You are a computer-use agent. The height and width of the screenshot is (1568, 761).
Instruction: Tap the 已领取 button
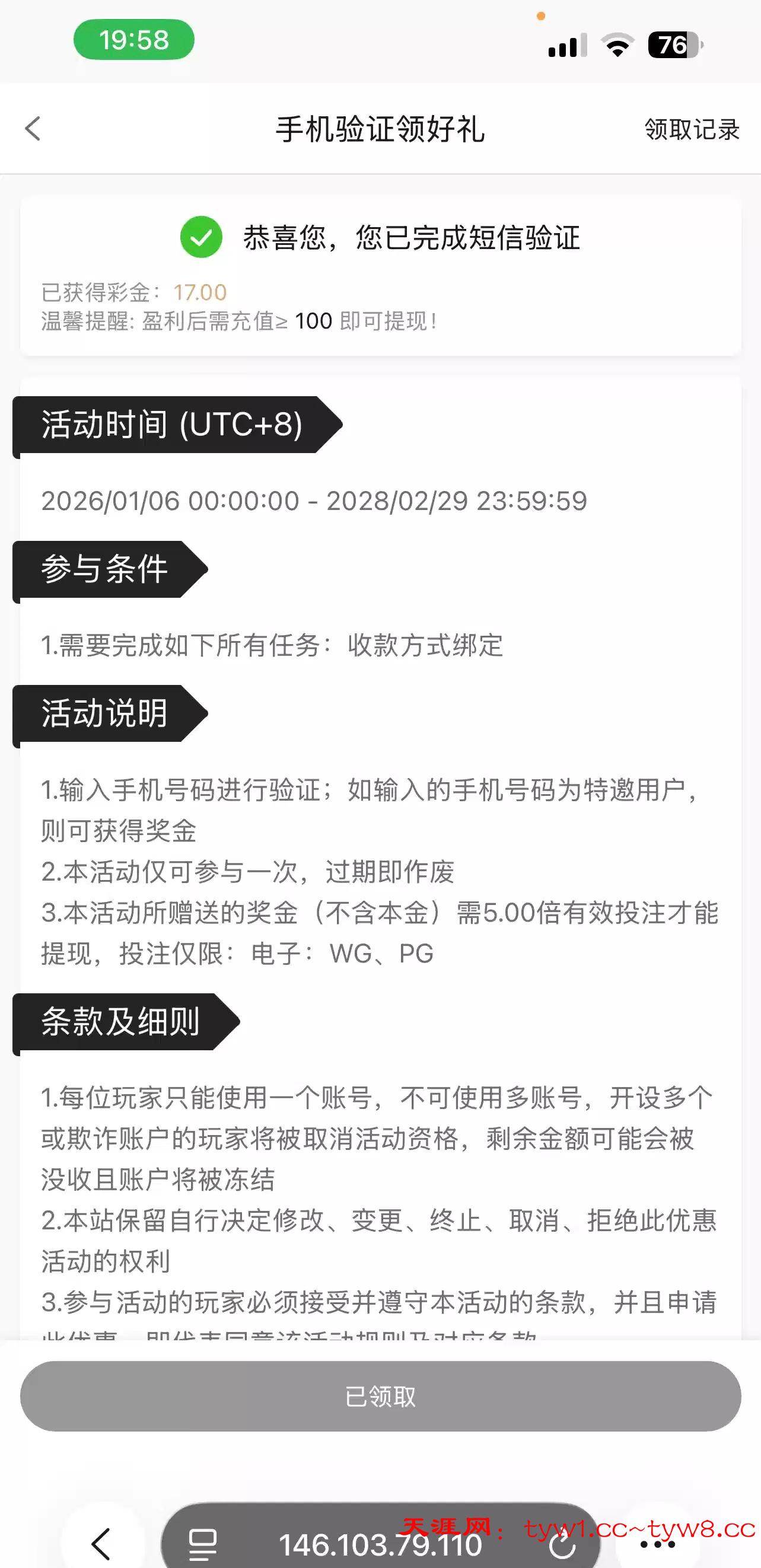point(381,1397)
